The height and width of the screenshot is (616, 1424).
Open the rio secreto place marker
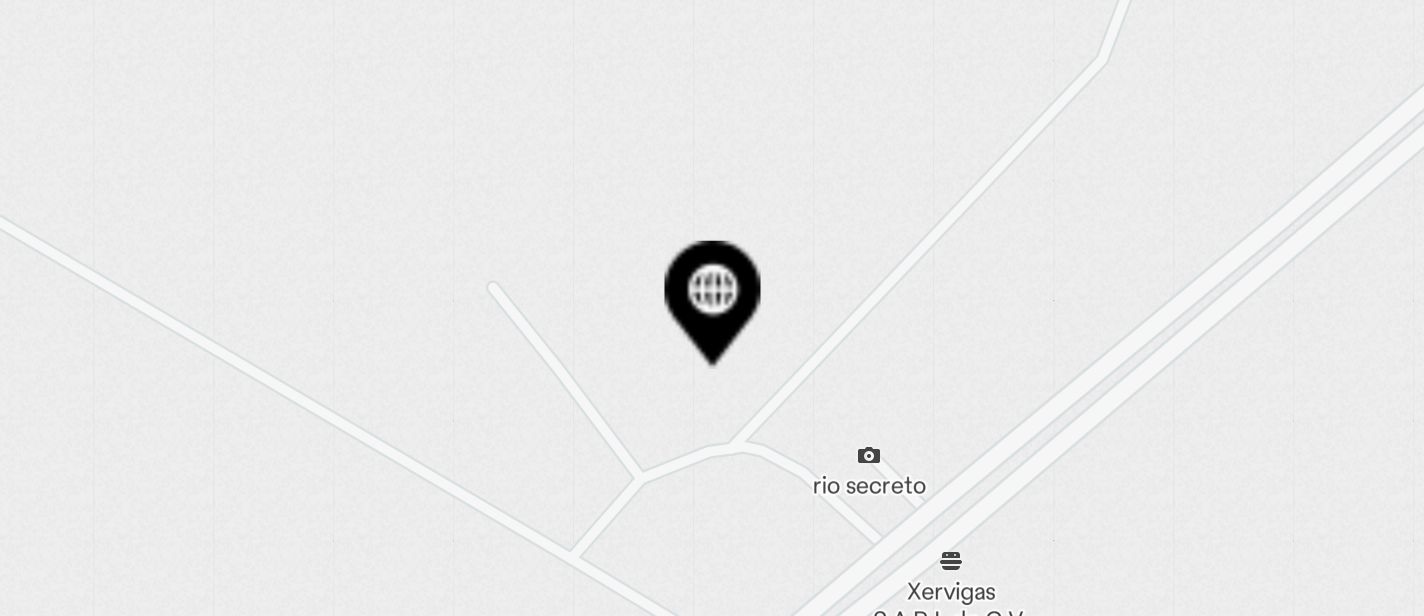pos(868,457)
